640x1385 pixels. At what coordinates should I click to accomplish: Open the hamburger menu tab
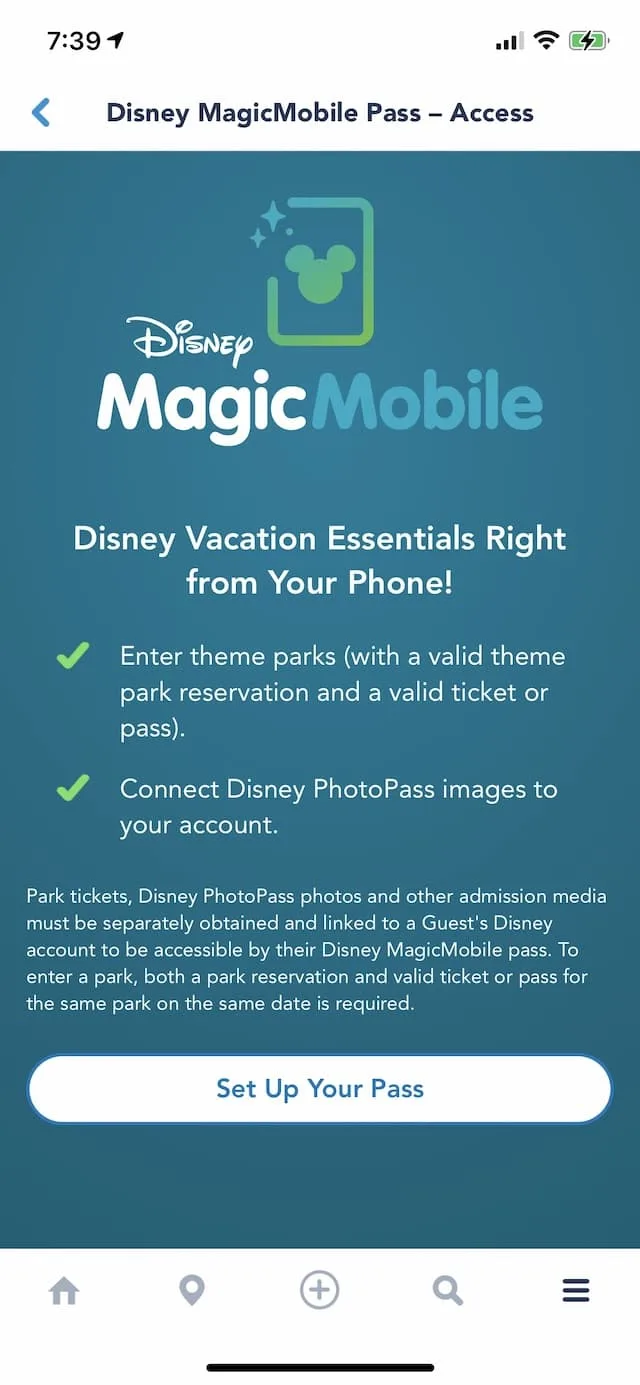click(x=576, y=1291)
